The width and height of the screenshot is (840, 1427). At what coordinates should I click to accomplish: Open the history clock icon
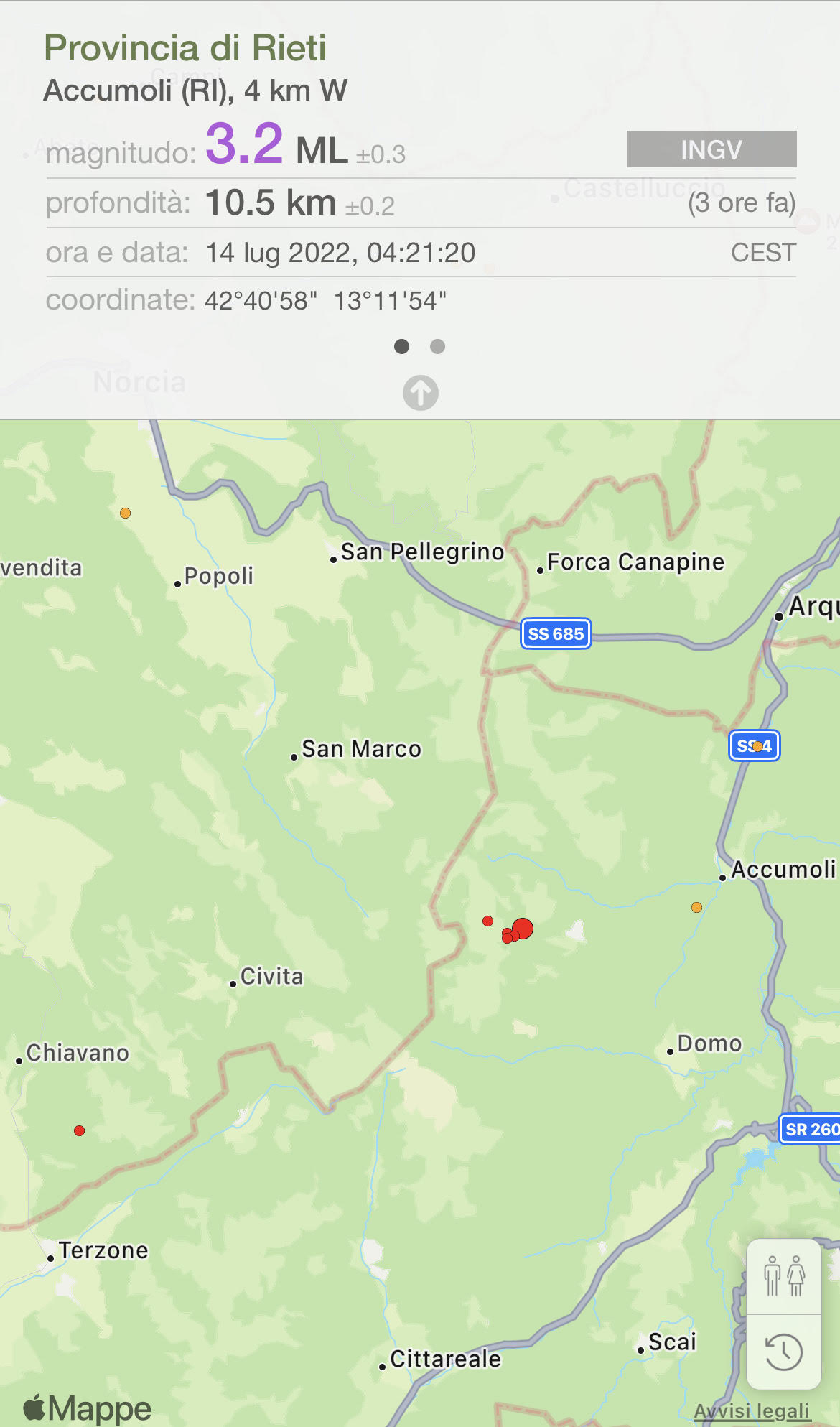click(784, 1352)
